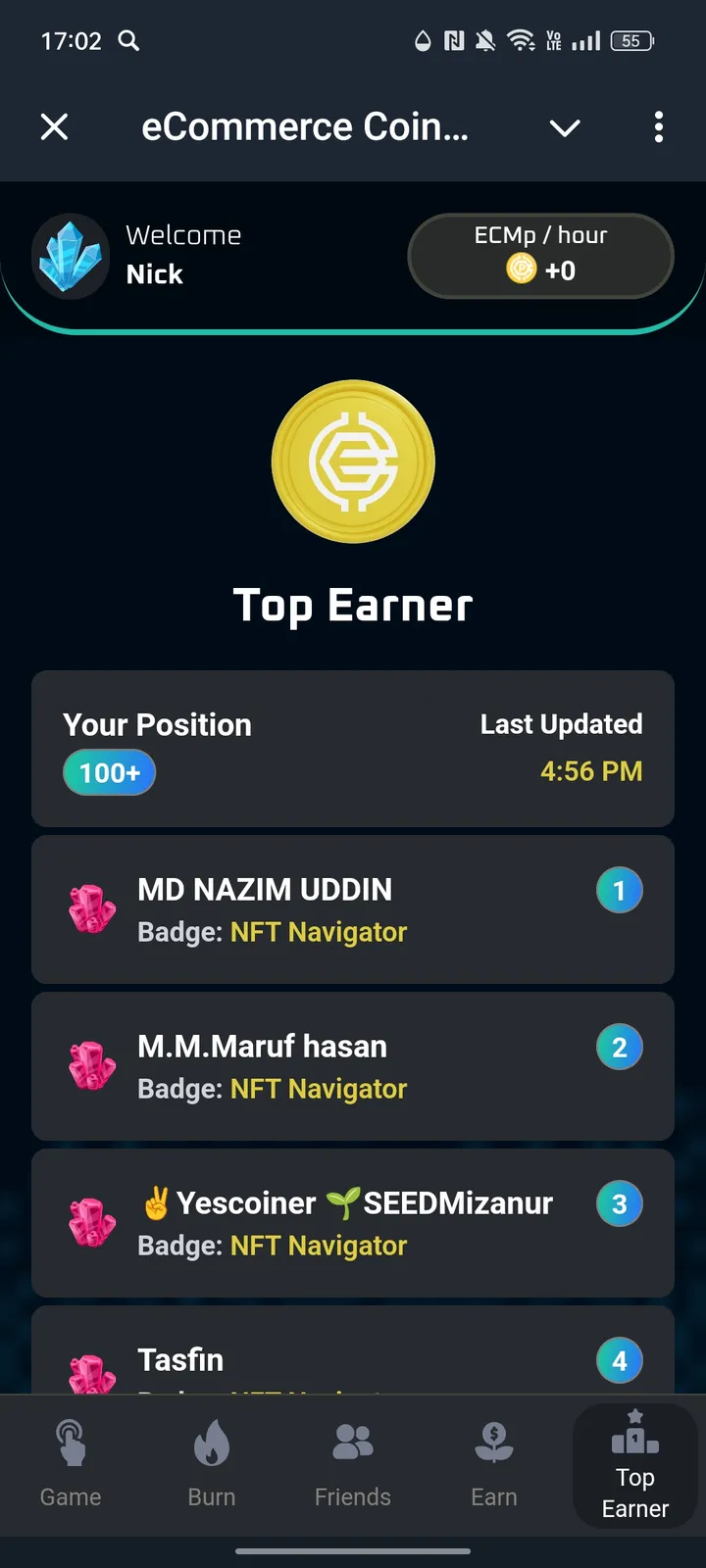
Task: Open the search icon in the status bar
Action: [127, 41]
